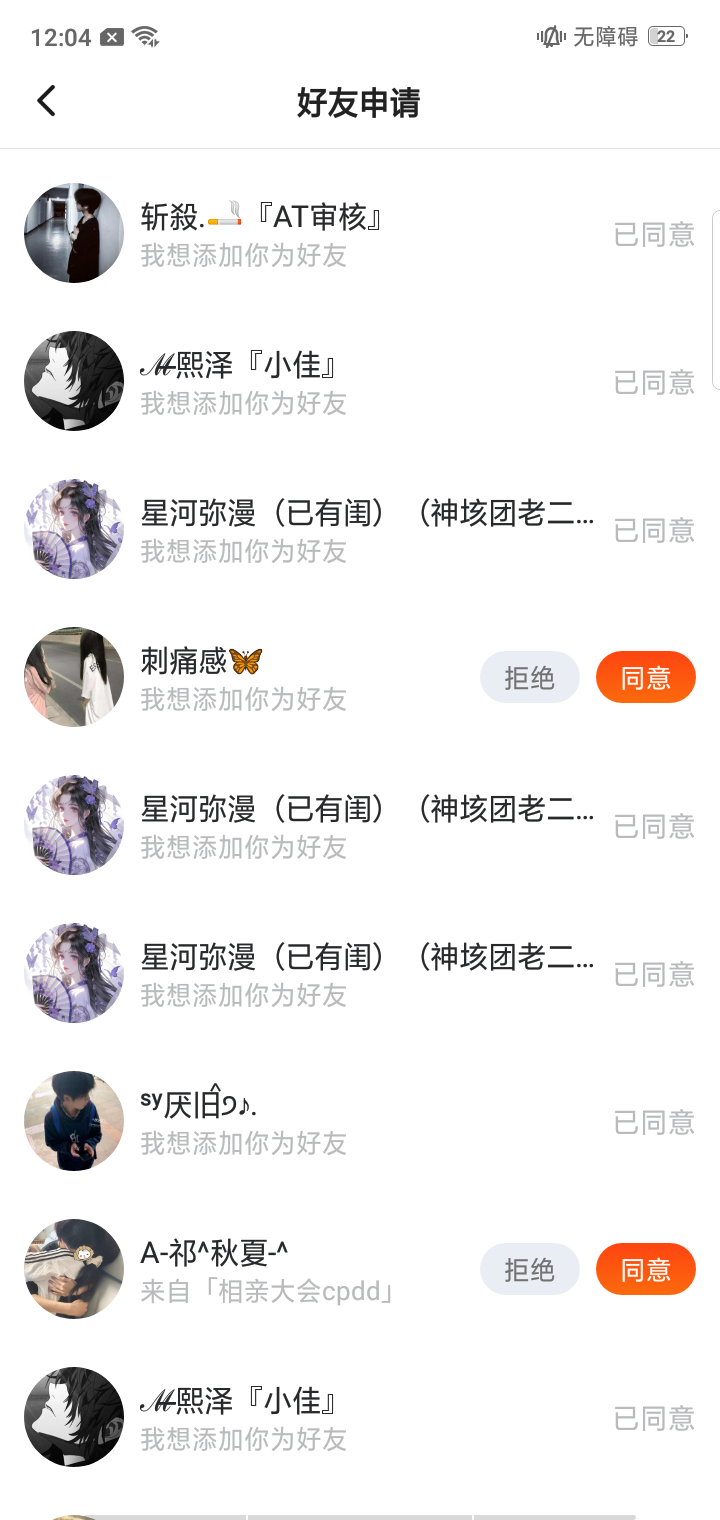Image resolution: width=720 pixels, height=1520 pixels.
Task: Tap 拒绝 for 刺痛感's friend request
Action: tap(529, 678)
